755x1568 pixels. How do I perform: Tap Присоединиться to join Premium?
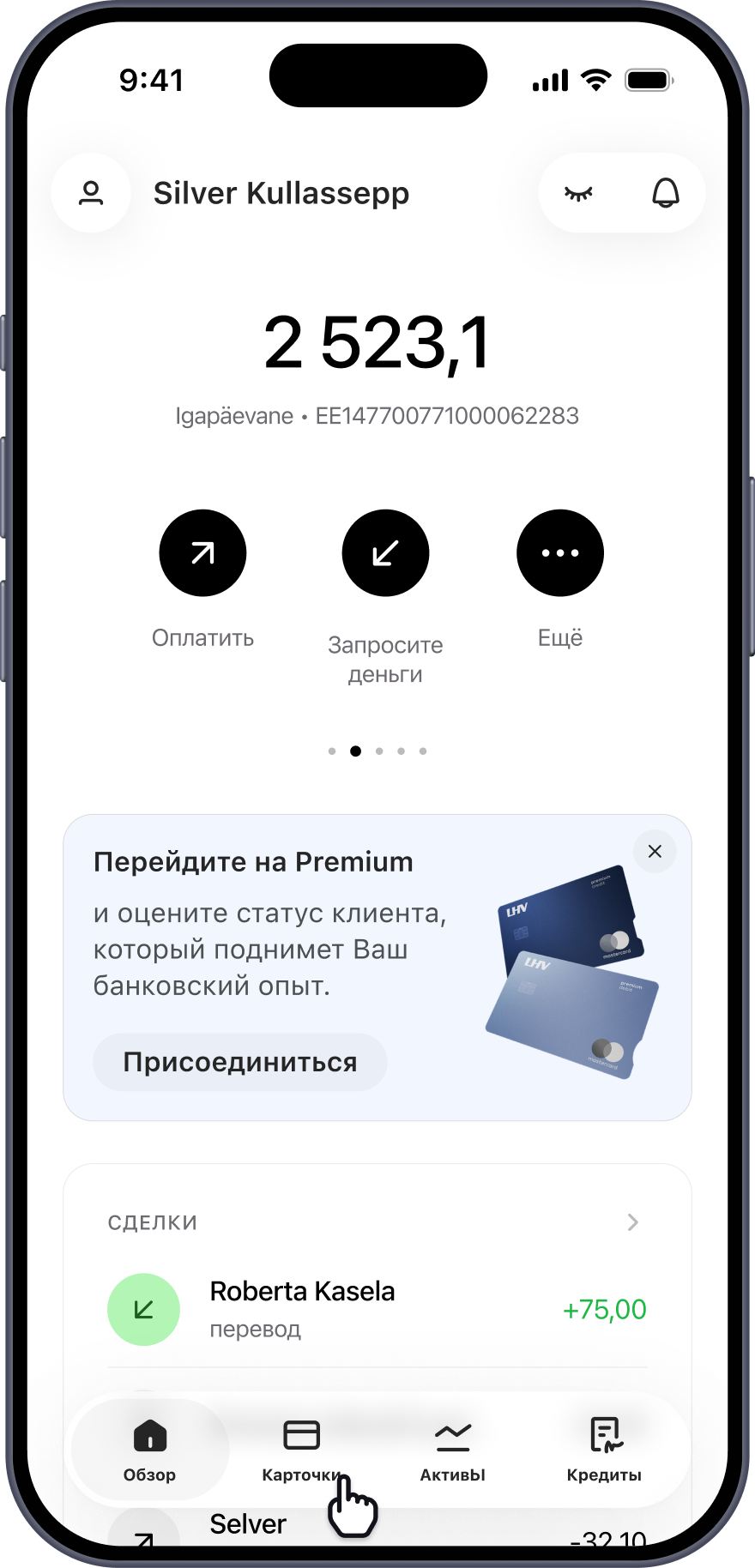click(239, 1062)
